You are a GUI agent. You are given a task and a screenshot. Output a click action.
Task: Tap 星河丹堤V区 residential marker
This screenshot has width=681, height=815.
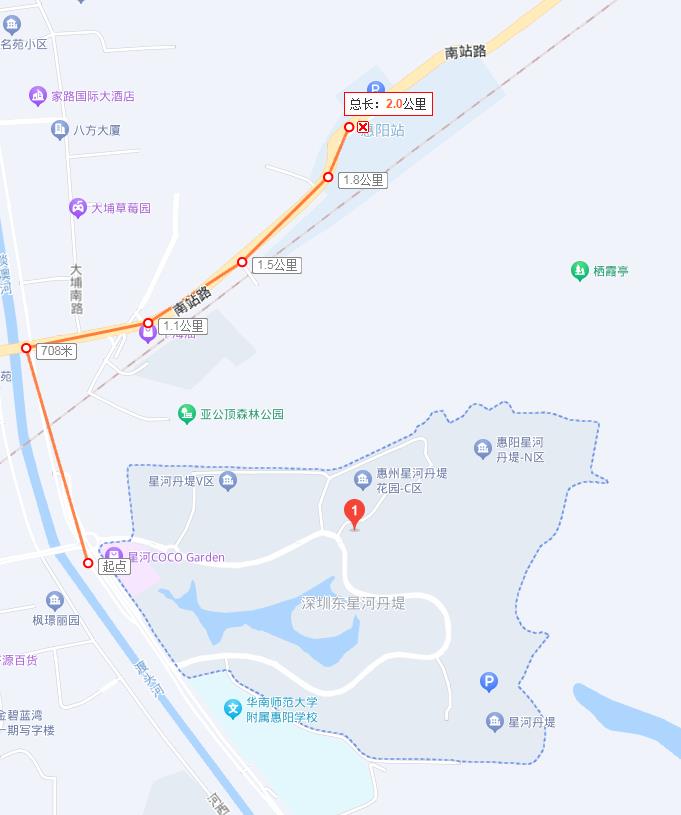[x=228, y=481]
